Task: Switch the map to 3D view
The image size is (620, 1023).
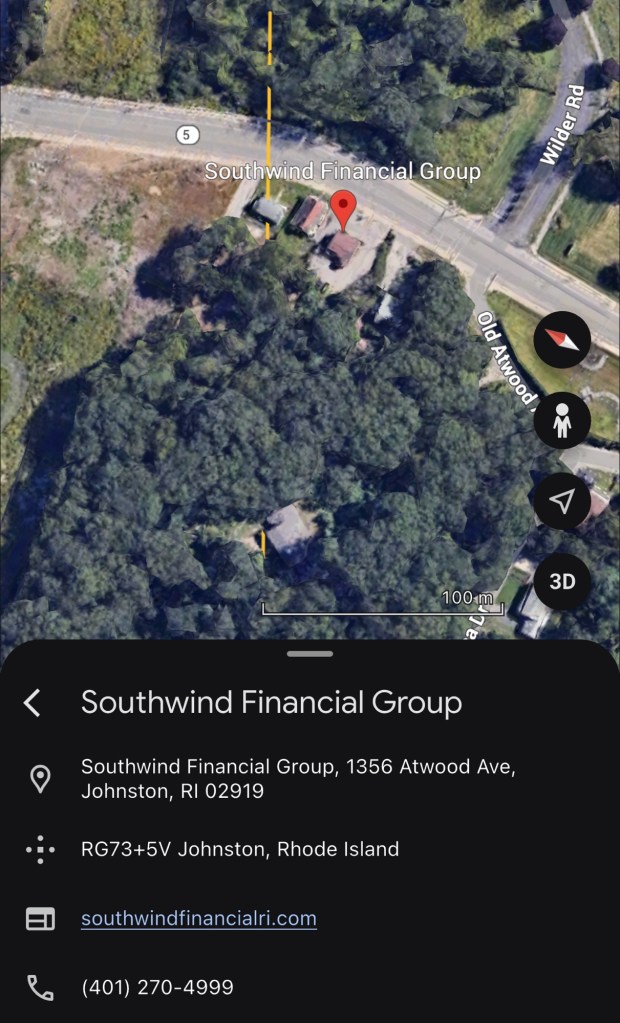Action: click(562, 581)
